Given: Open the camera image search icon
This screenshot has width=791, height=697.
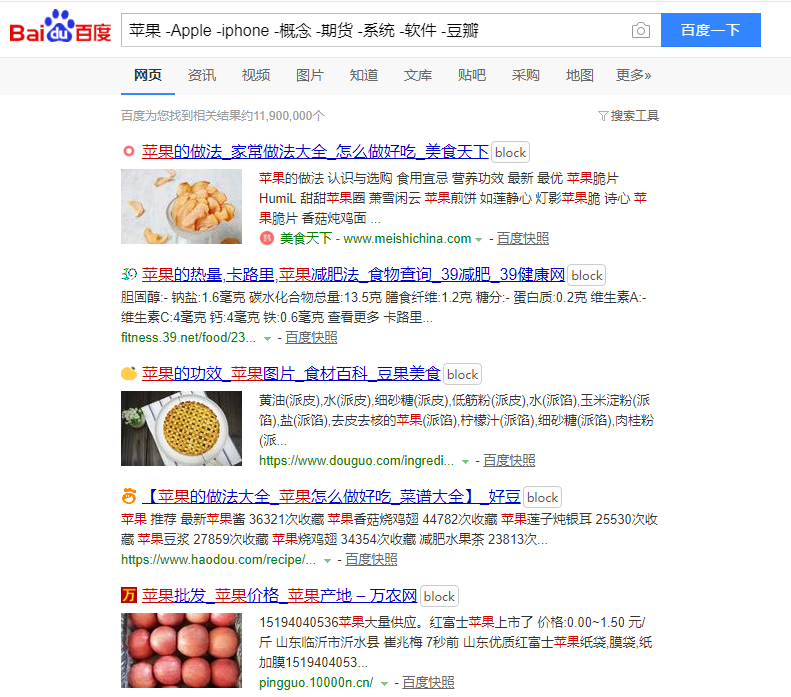Looking at the screenshot, I should (641, 30).
